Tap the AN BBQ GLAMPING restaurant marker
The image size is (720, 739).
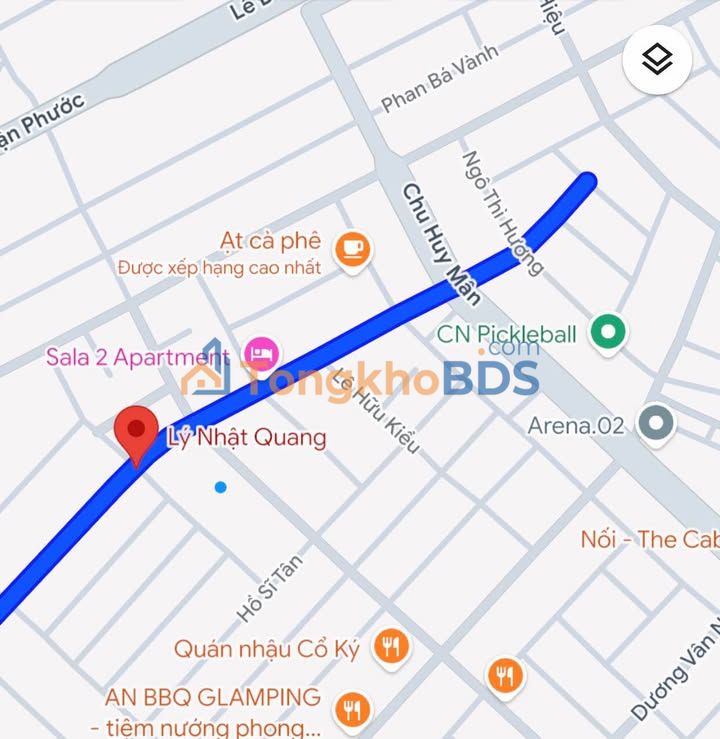(x=351, y=710)
